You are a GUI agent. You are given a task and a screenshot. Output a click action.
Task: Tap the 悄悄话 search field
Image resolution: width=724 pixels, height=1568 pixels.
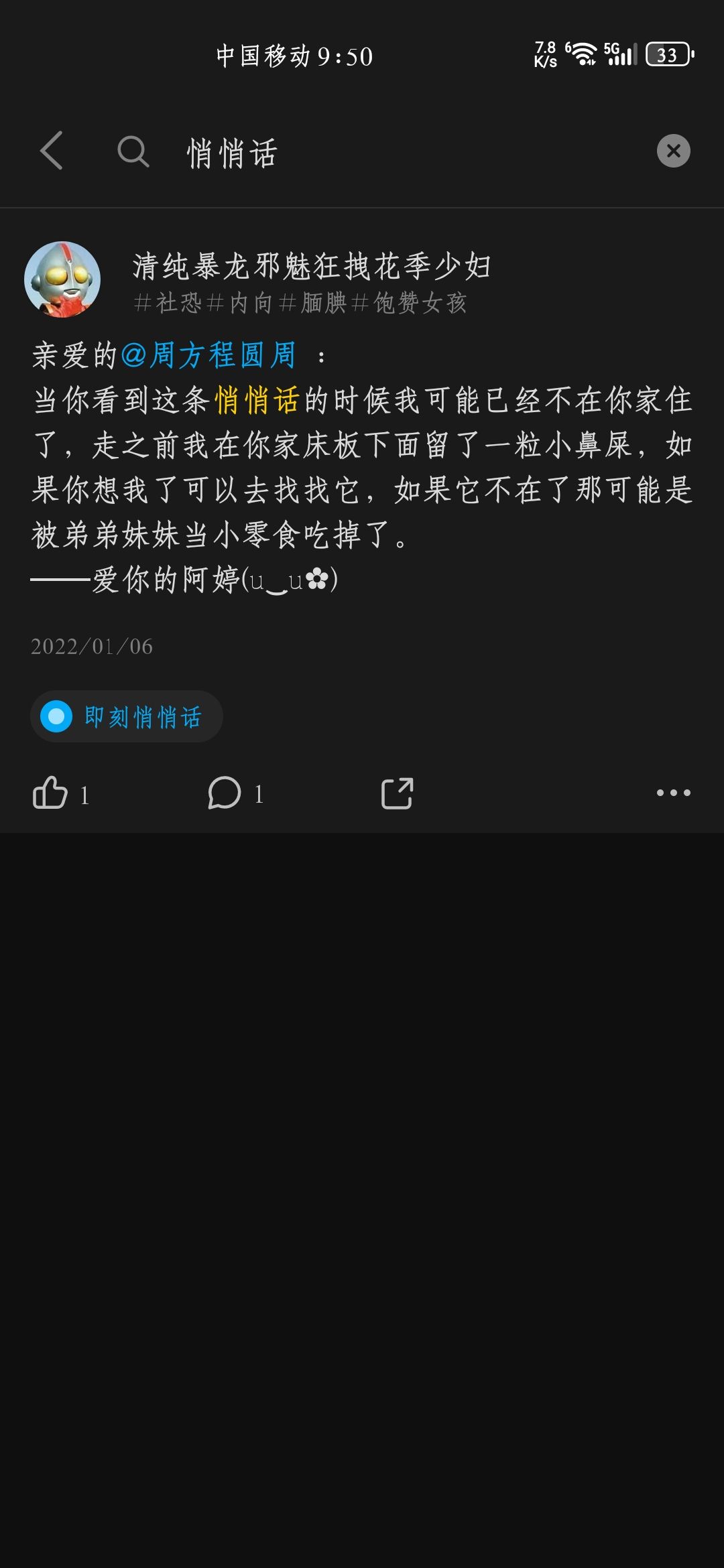coord(402,152)
